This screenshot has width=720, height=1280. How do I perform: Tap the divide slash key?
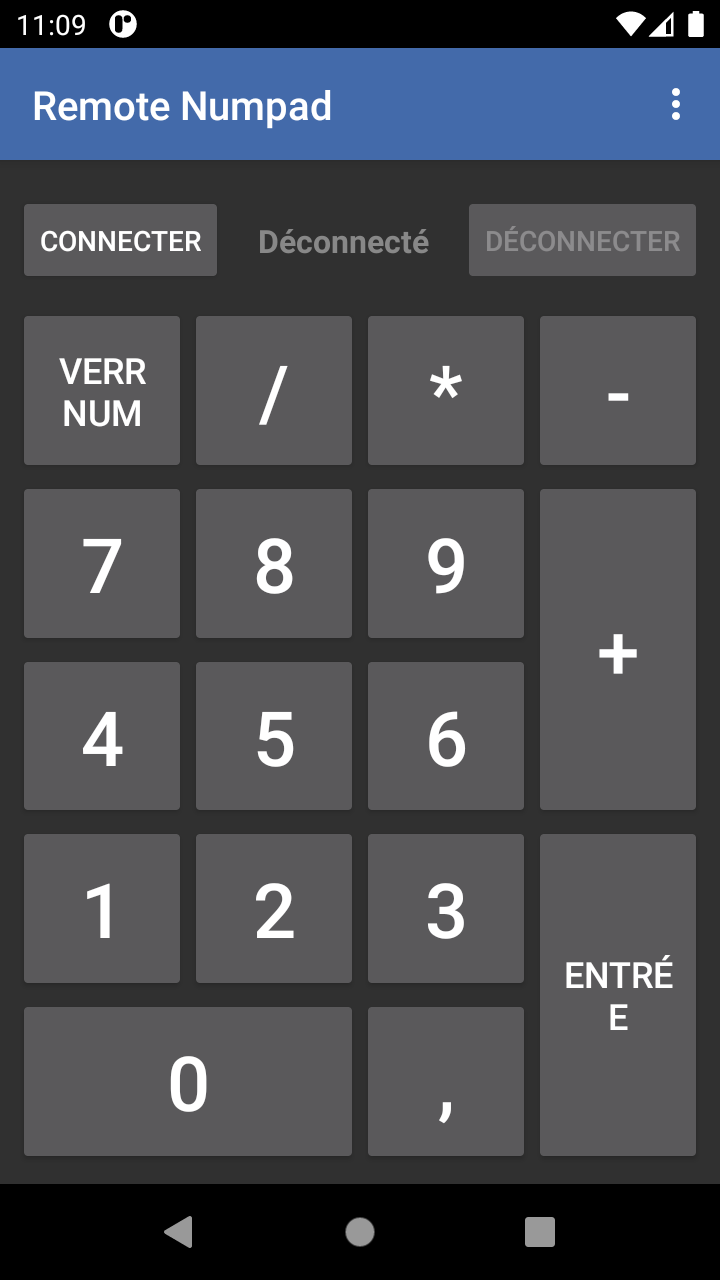tap(274, 391)
